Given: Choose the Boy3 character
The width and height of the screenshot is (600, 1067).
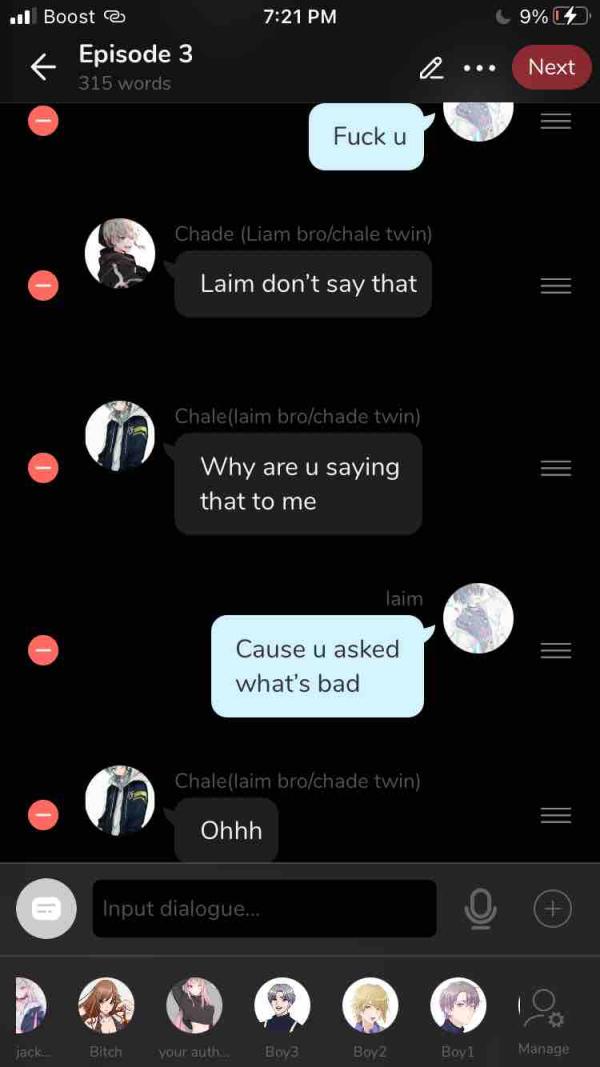Looking at the screenshot, I should pyautogui.click(x=282, y=1006).
